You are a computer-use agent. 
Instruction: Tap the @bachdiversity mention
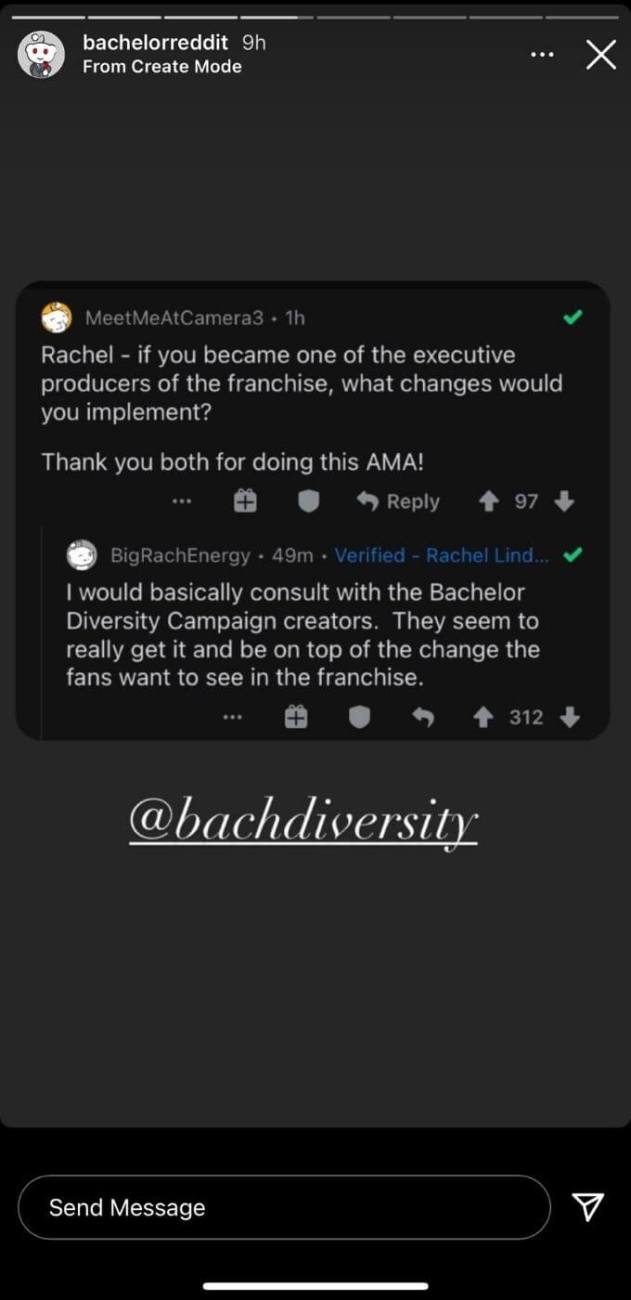point(303,823)
